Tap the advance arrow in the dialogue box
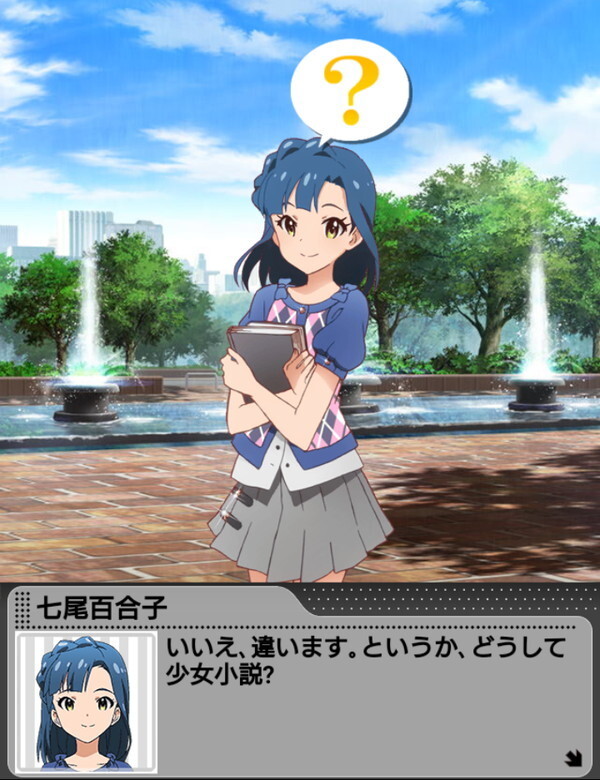Viewport: 600px width, 780px height. pyautogui.click(x=572, y=758)
